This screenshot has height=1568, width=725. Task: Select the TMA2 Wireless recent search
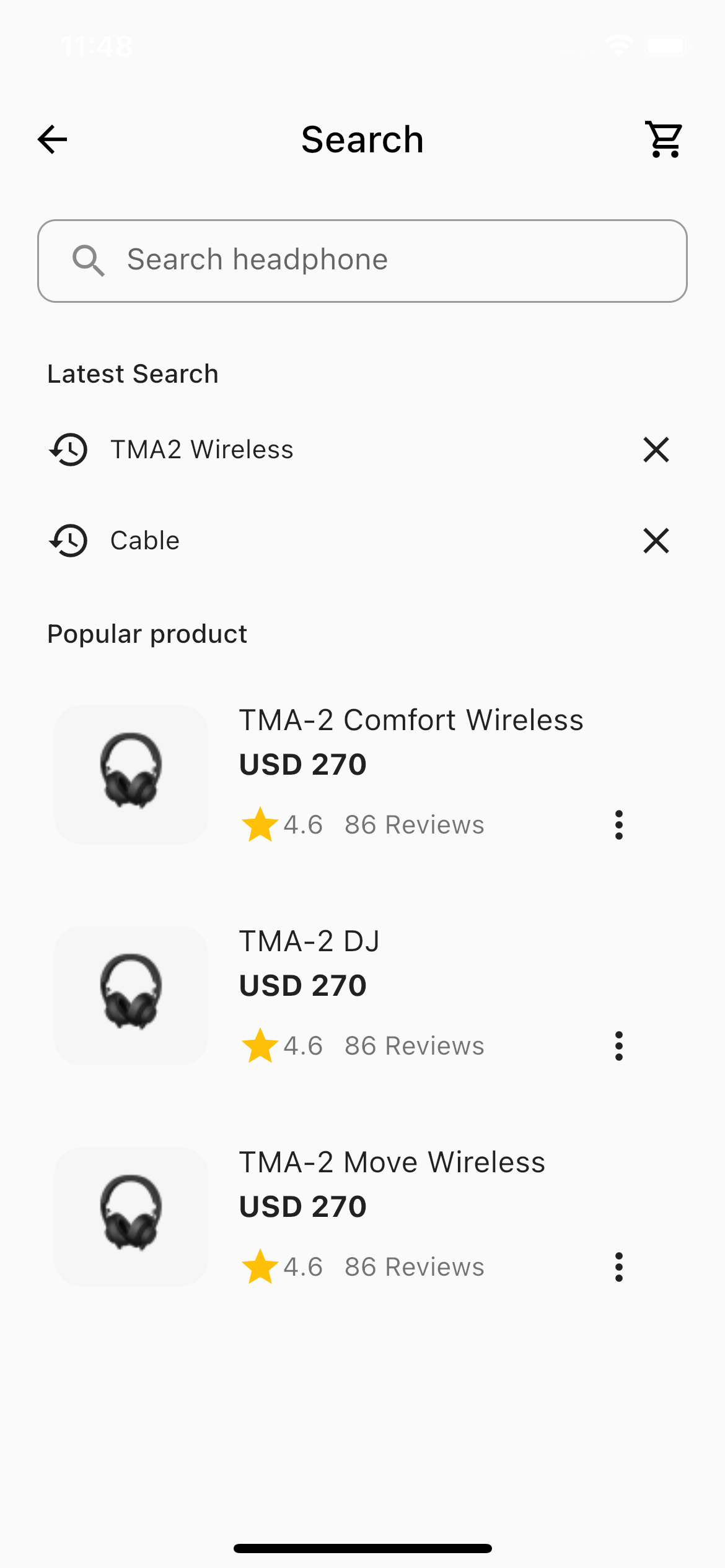pyautogui.click(x=201, y=450)
